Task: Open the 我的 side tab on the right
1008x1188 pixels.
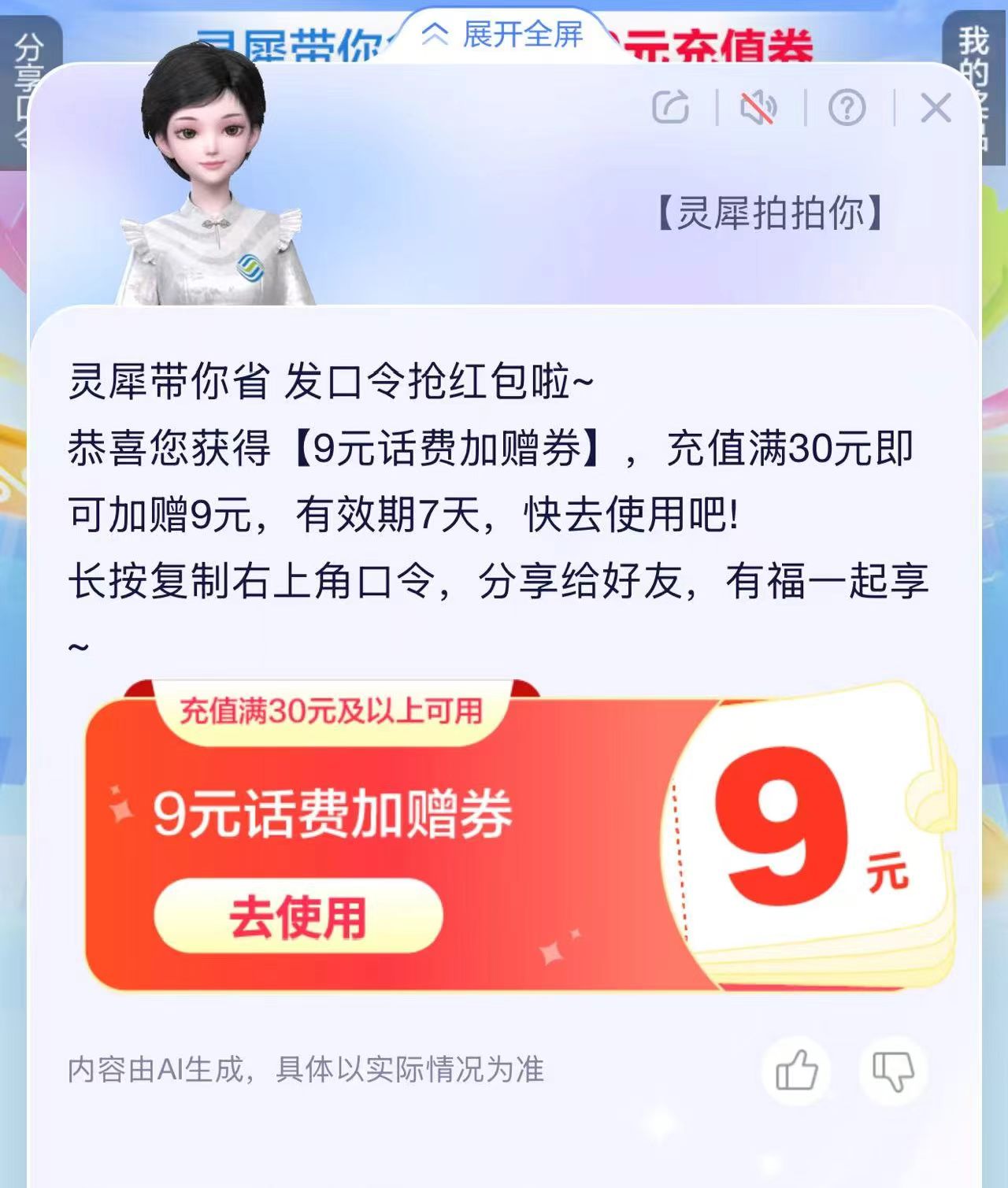Action: pyautogui.click(x=976, y=87)
